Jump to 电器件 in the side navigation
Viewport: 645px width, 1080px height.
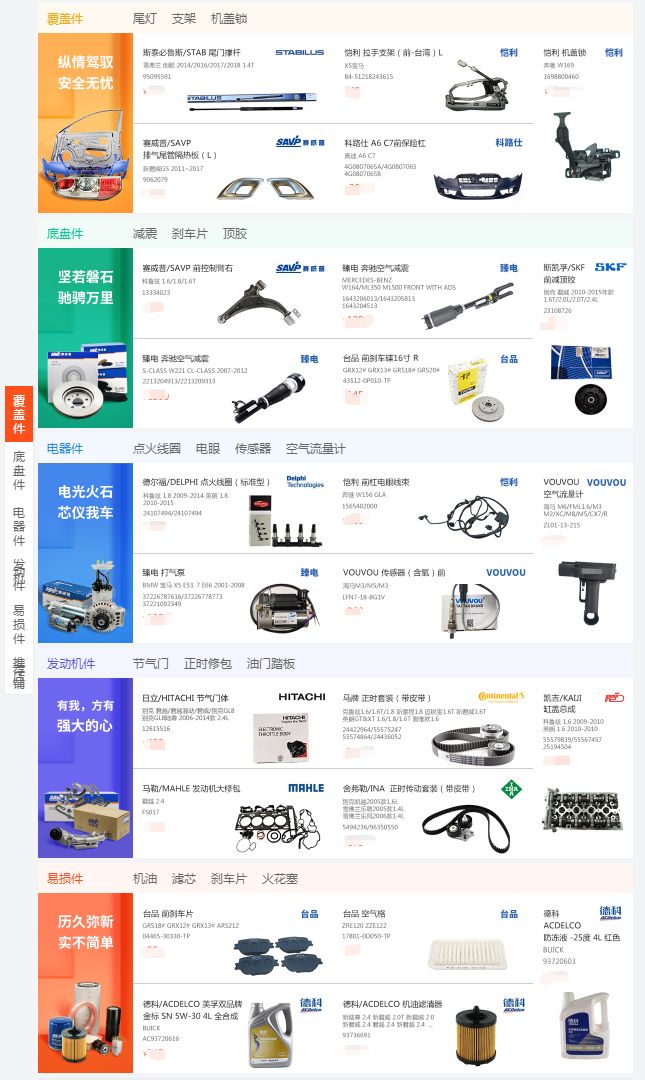pos(19,526)
